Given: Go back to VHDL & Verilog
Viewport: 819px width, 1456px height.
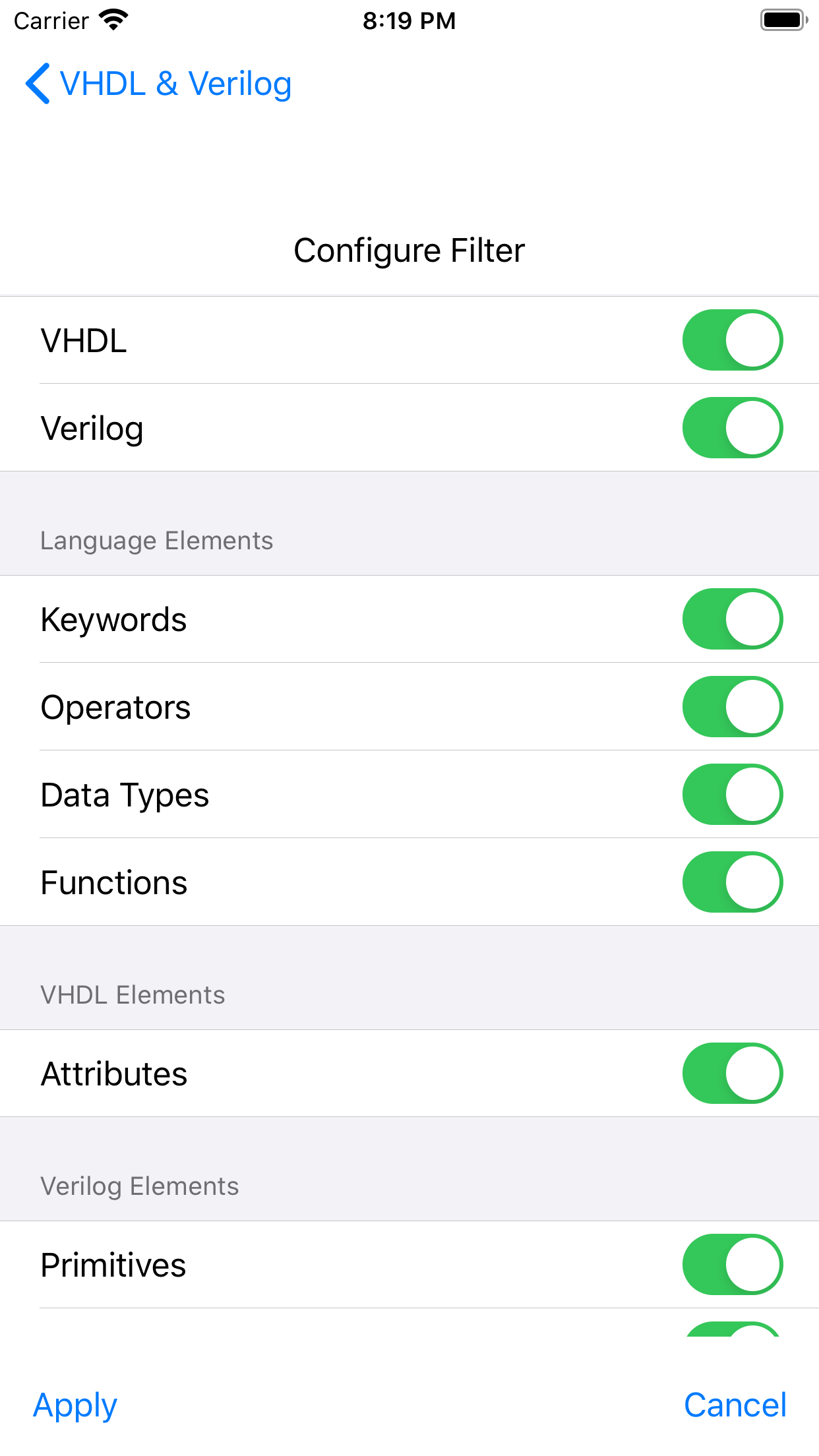Looking at the screenshot, I should [158, 84].
